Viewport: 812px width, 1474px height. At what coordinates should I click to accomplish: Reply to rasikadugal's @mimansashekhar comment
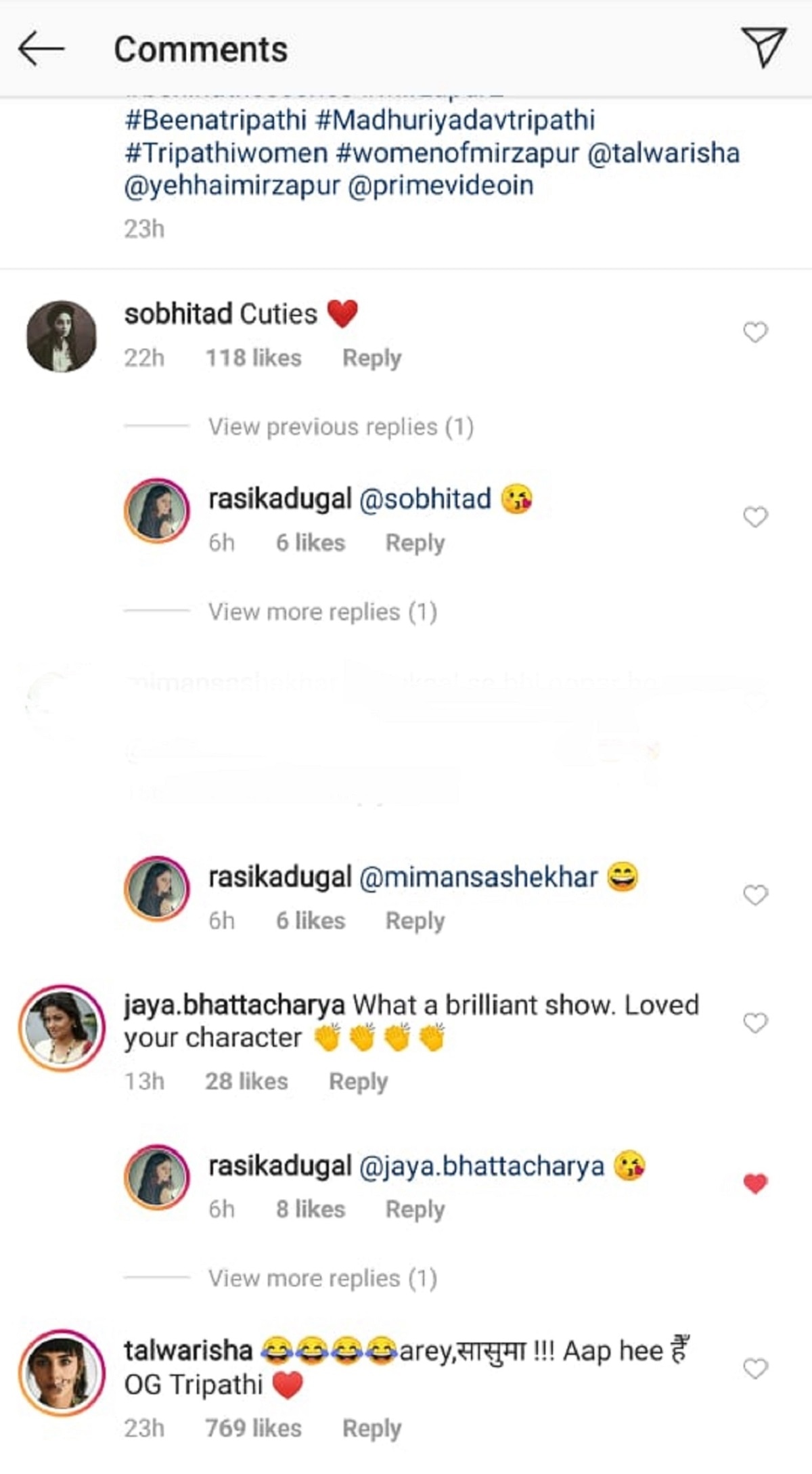[415, 921]
